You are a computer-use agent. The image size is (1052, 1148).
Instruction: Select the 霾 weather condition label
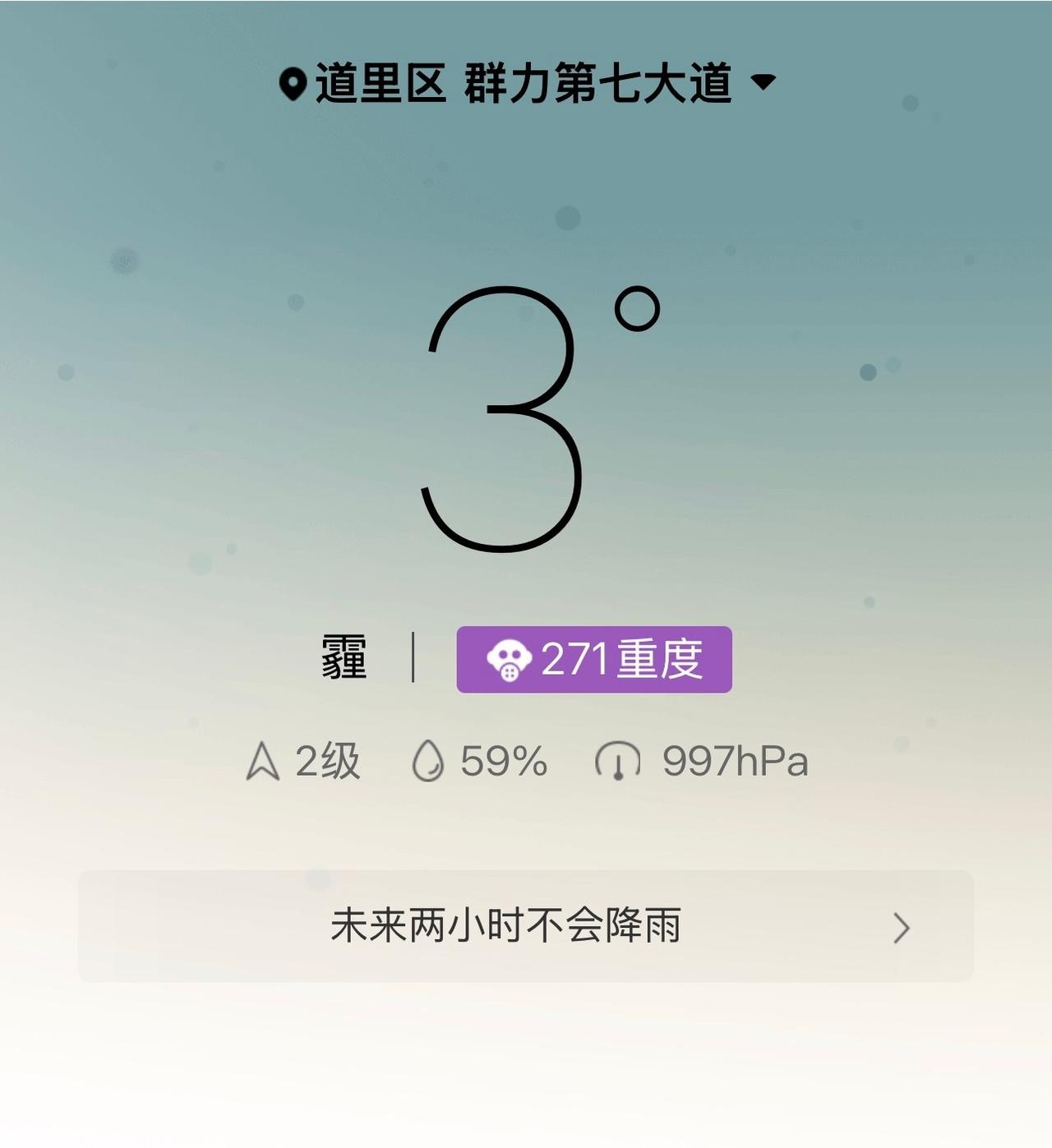[342, 658]
